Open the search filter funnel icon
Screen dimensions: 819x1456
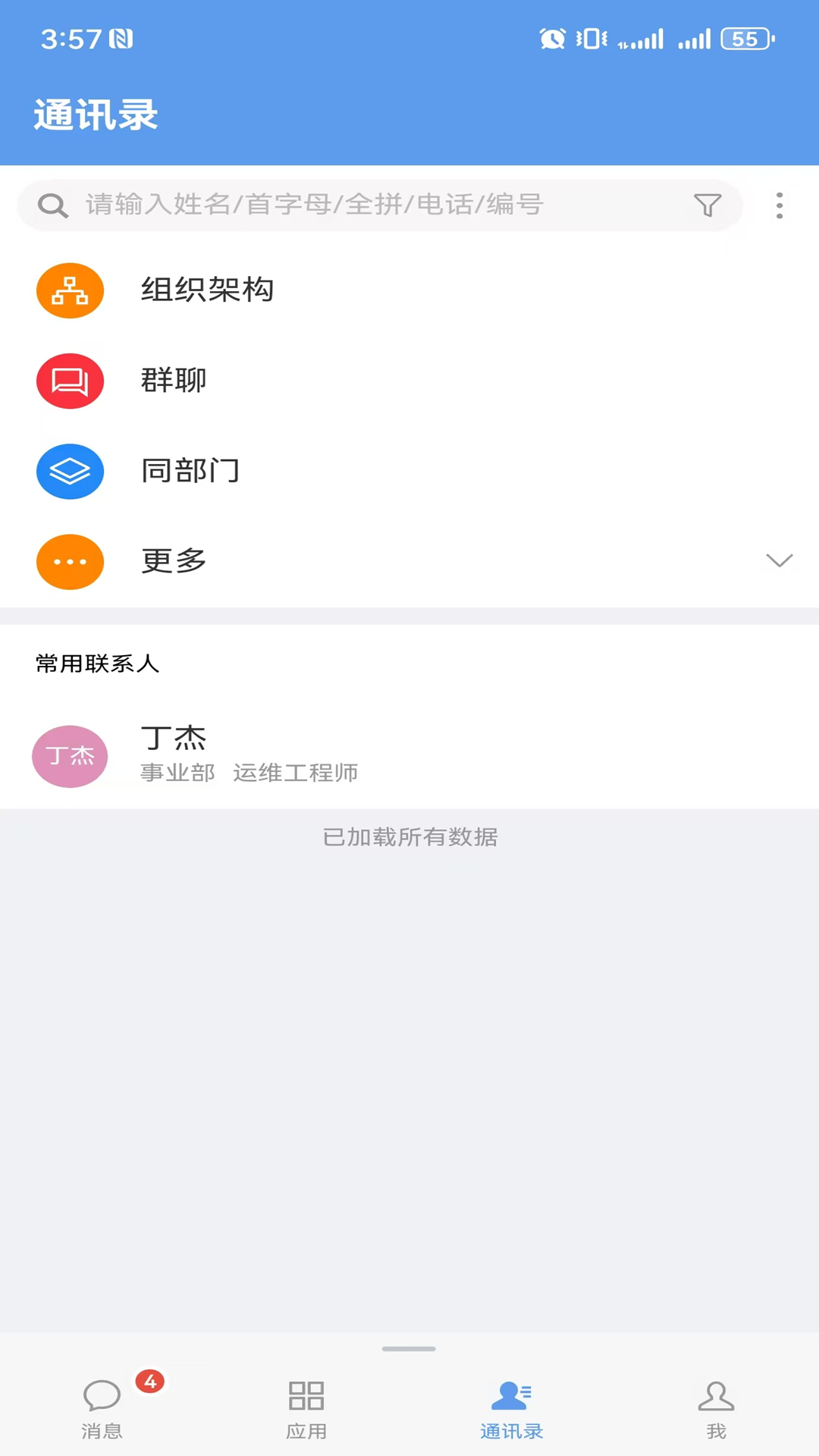[x=707, y=204]
